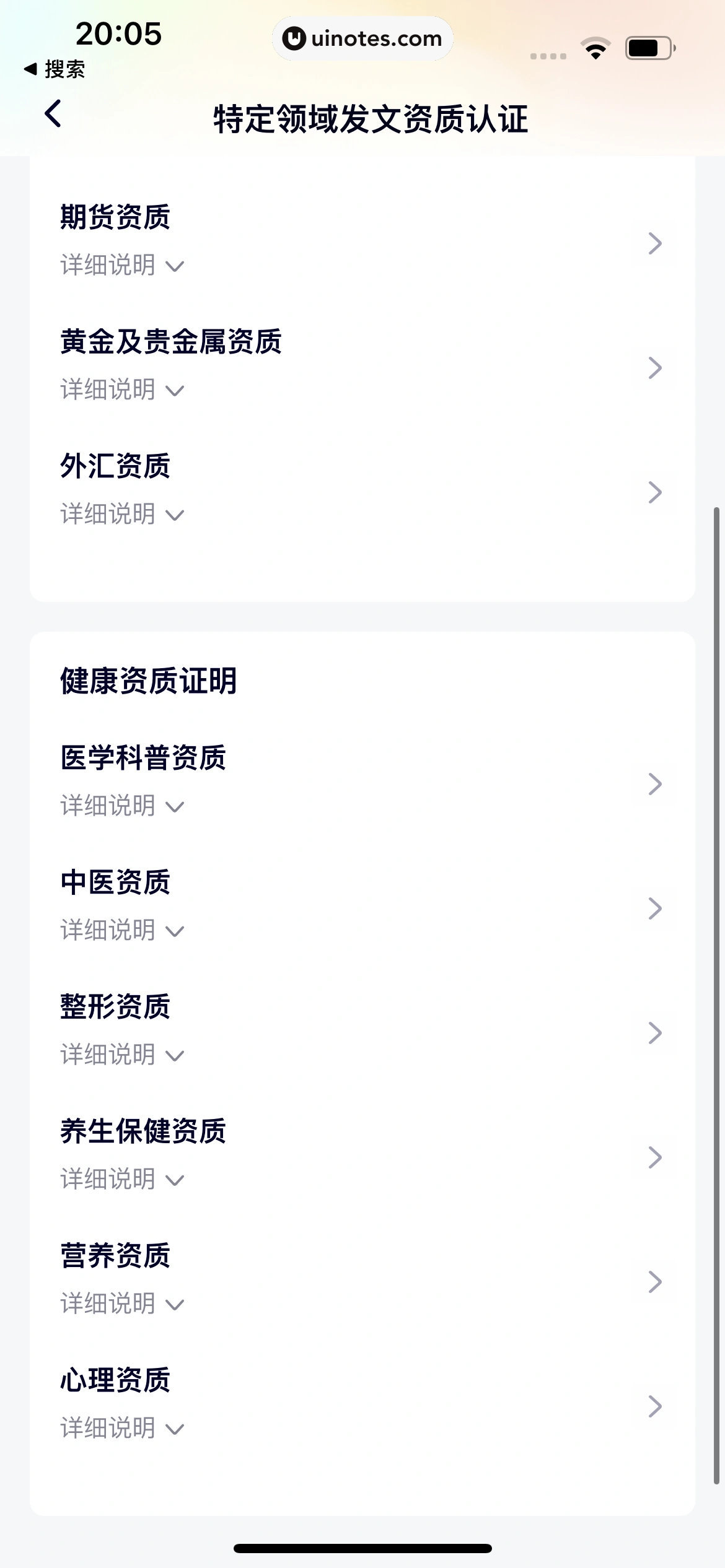Viewport: 725px width, 1568px height.
Task: Expand 详细说明 under 外汇资质
Action: pyautogui.click(x=123, y=515)
